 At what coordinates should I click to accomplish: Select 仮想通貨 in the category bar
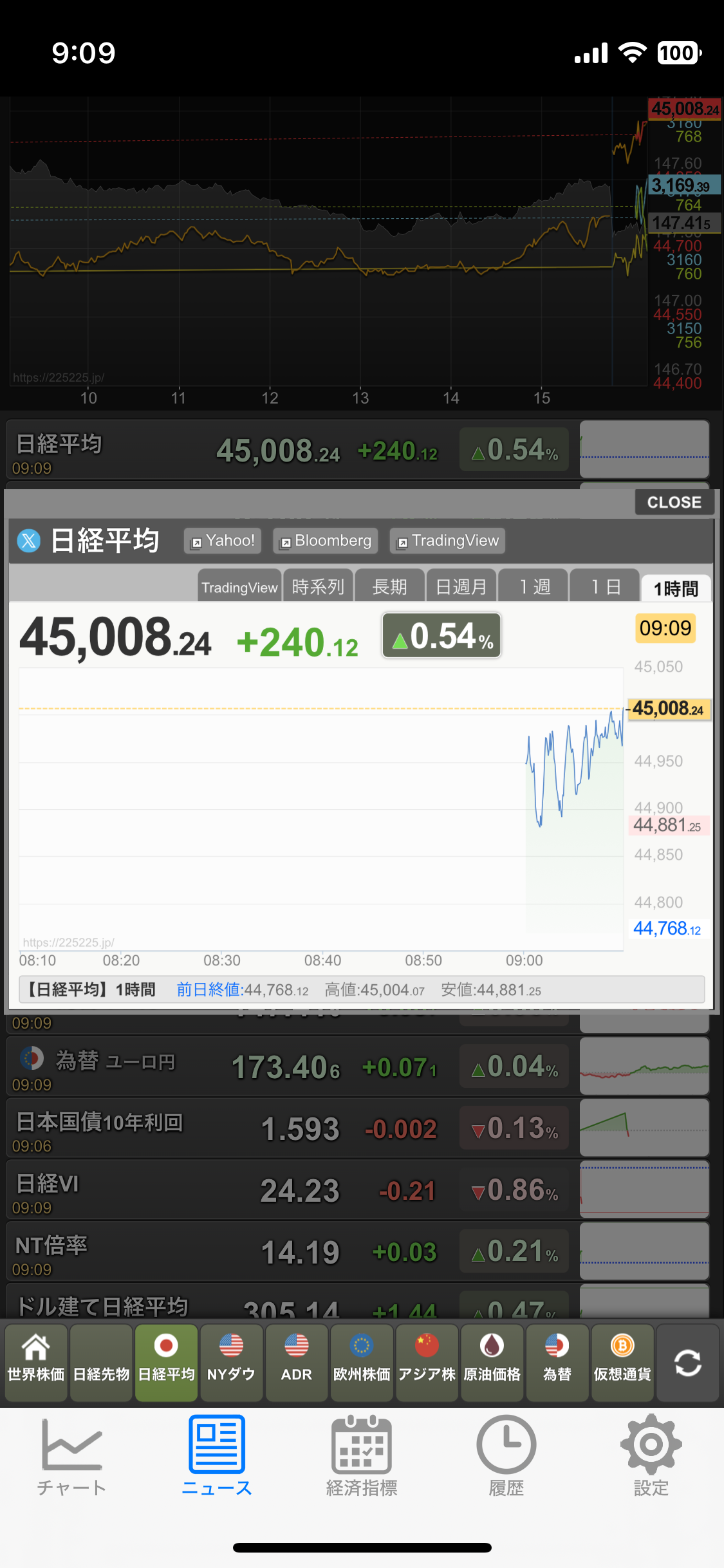[x=622, y=1362]
